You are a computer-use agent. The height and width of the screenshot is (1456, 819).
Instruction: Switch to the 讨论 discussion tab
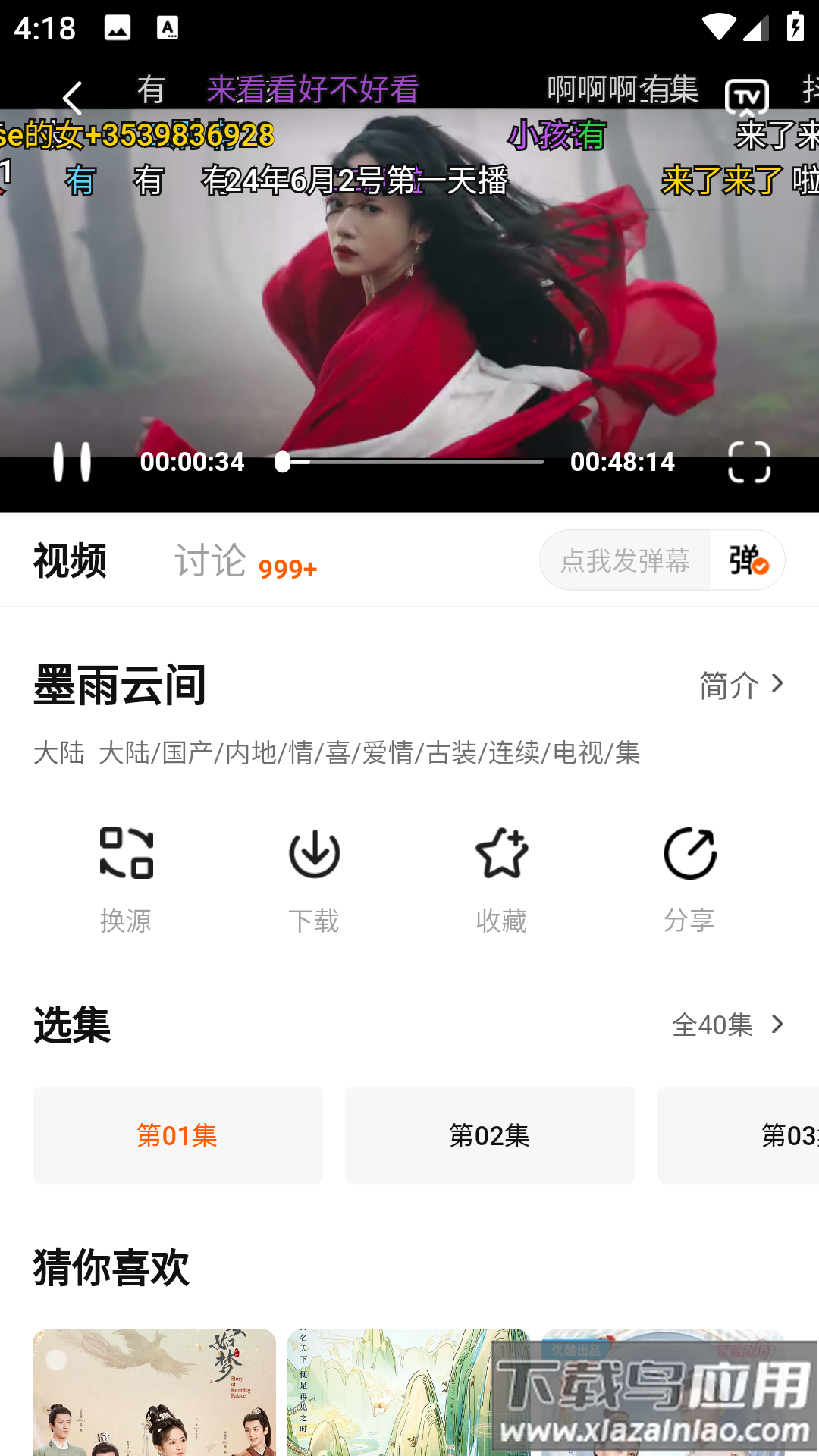coord(211,560)
